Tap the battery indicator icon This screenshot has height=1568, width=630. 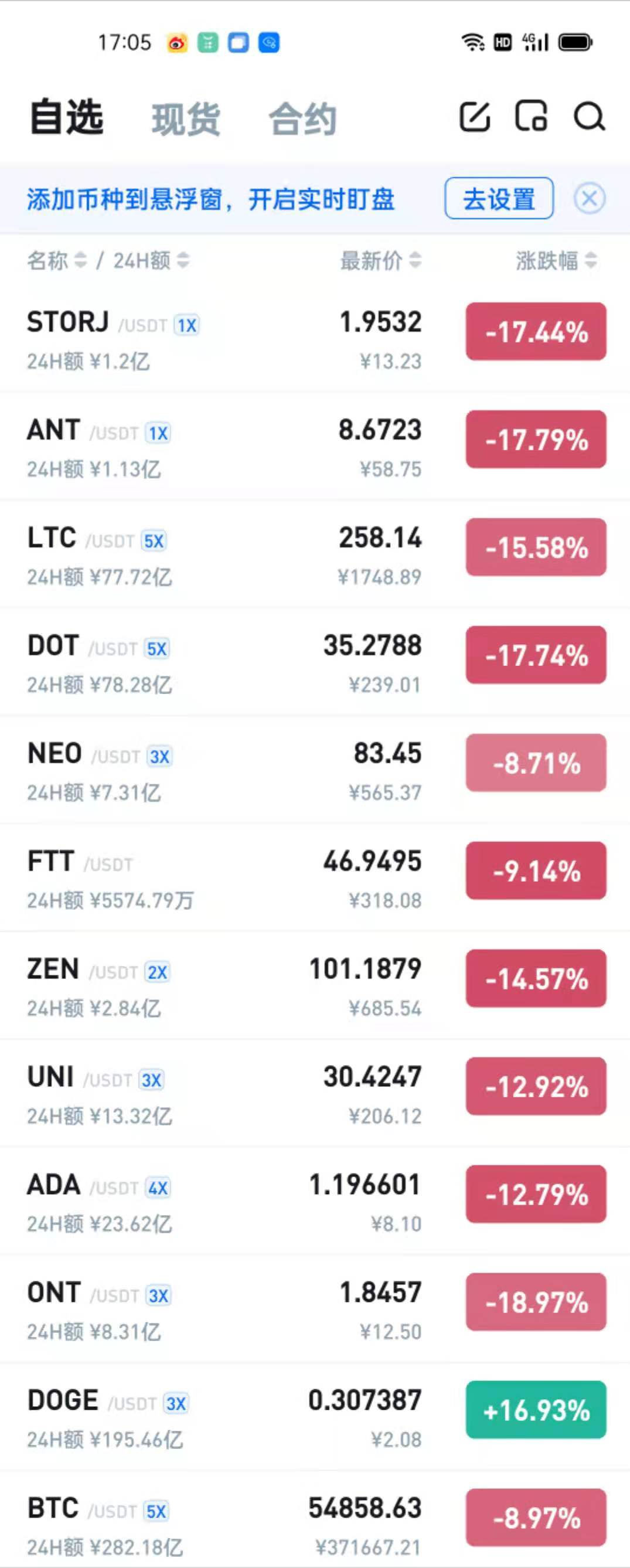pyautogui.click(x=574, y=43)
